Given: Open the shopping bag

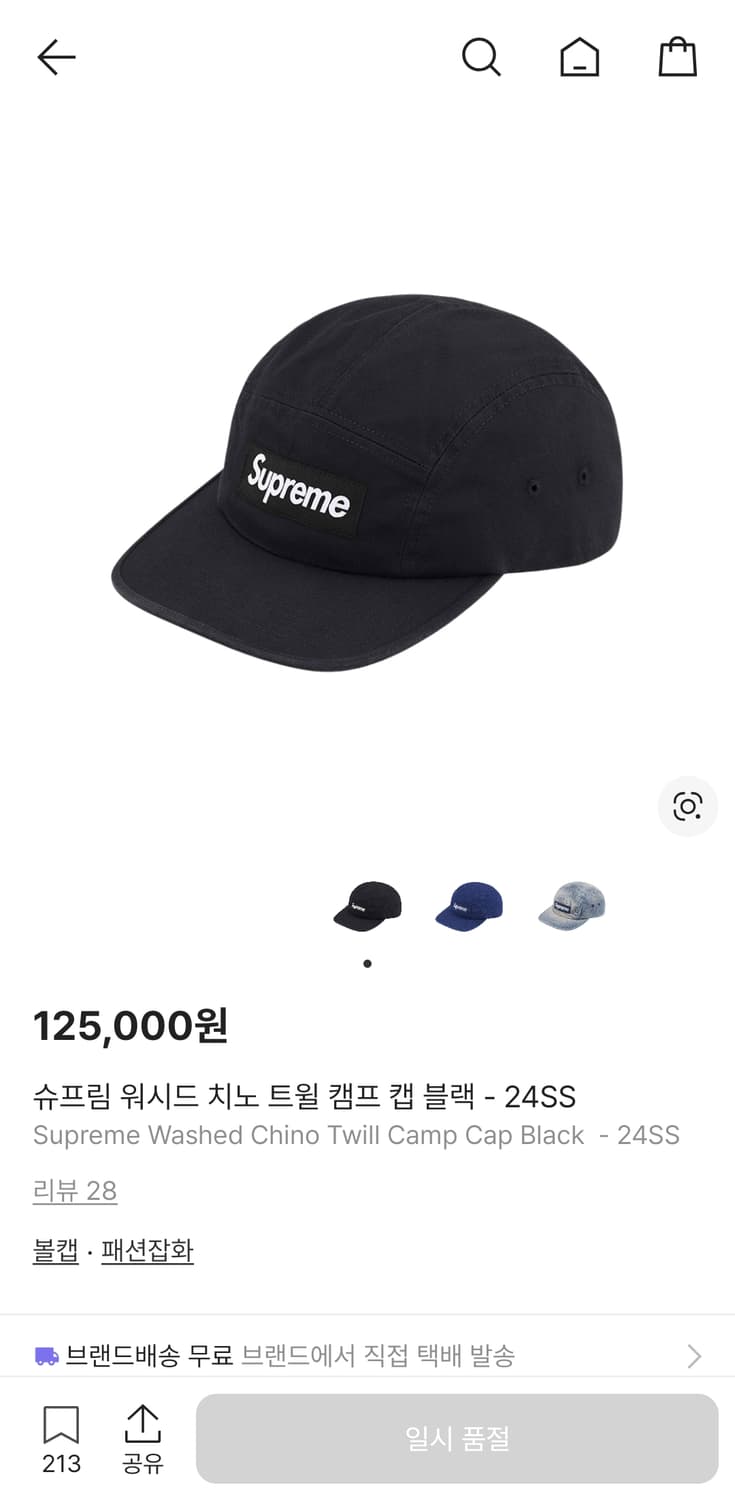Looking at the screenshot, I should pyautogui.click(x=678, y=56).
